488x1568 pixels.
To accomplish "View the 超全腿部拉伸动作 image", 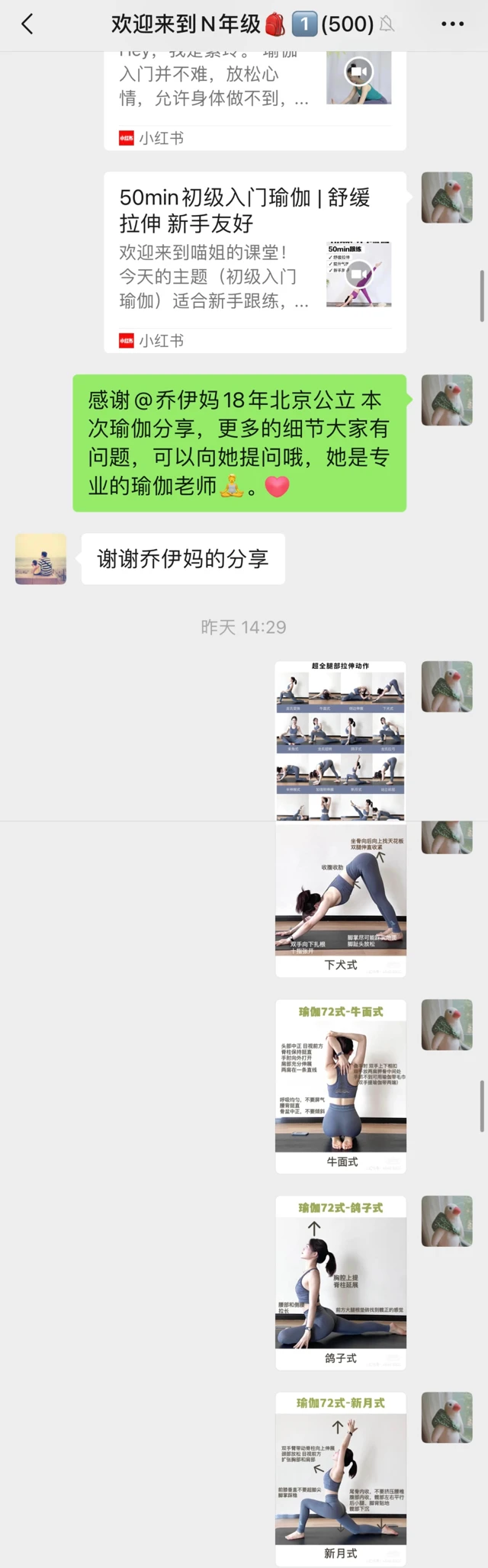I will pos(340,740).
